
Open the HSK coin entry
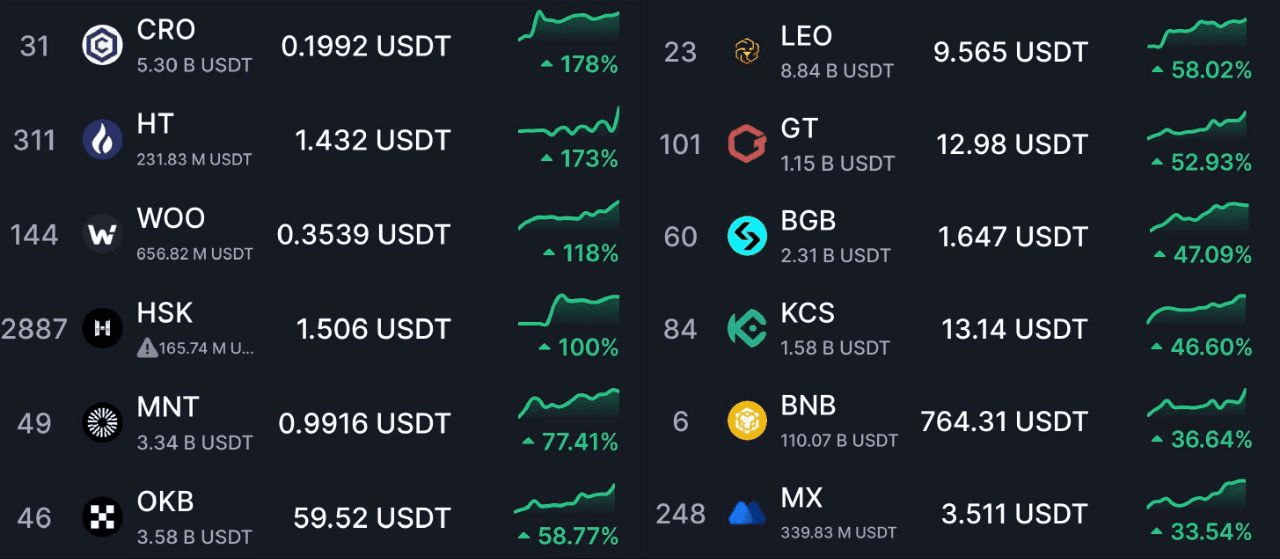[165, 314]
